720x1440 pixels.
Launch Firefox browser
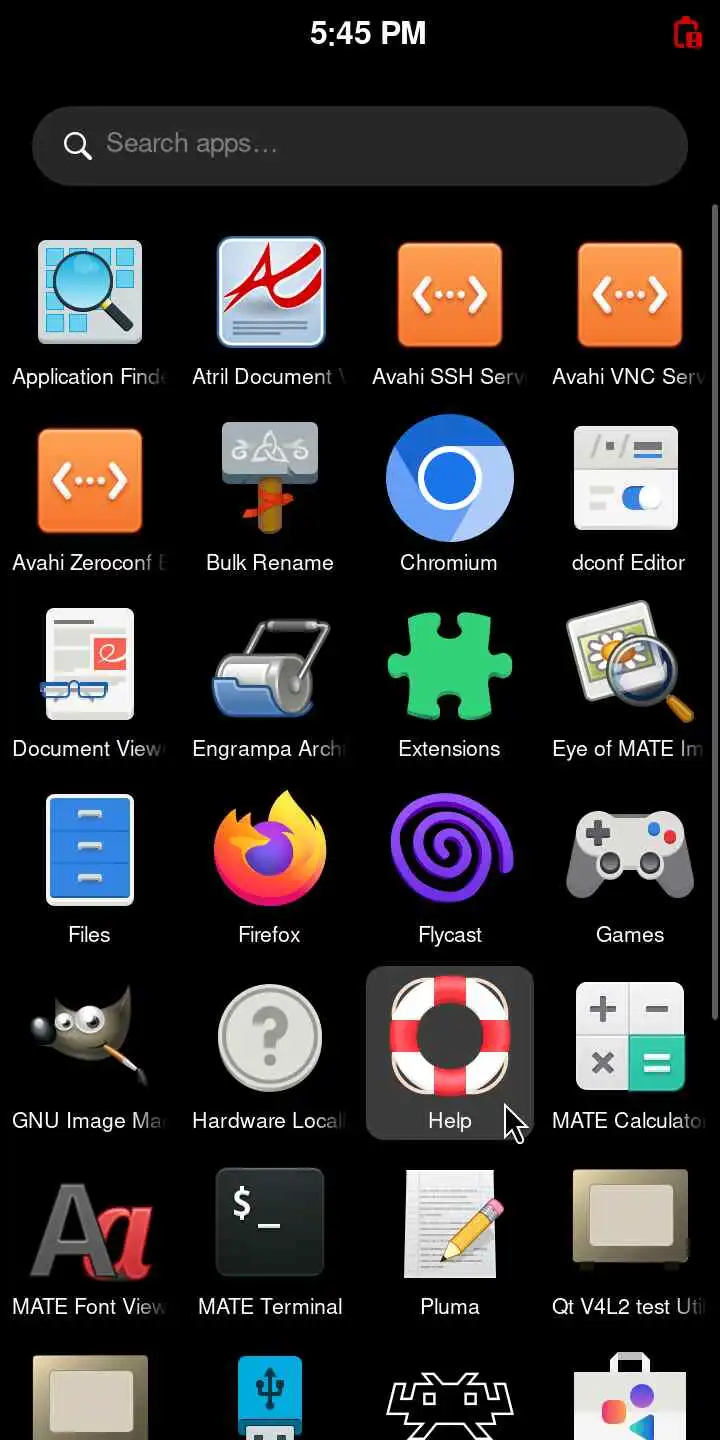(x=270, y=851)
